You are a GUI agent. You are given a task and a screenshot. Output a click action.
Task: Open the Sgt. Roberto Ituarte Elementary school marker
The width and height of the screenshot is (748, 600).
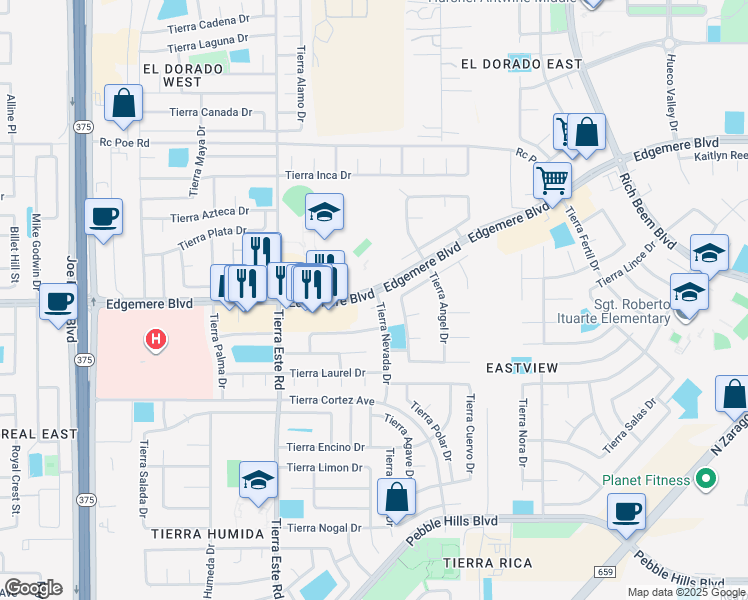(689, 294)
